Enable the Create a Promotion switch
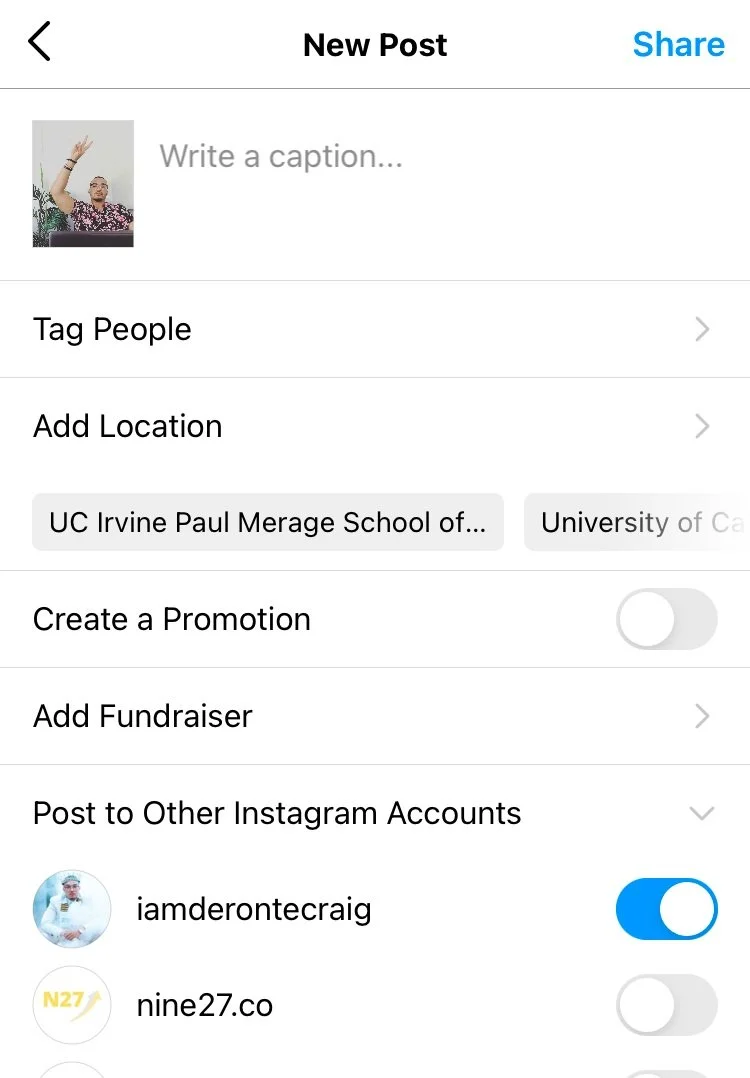Screen dimensions: 750x1078 click(666, 619)
